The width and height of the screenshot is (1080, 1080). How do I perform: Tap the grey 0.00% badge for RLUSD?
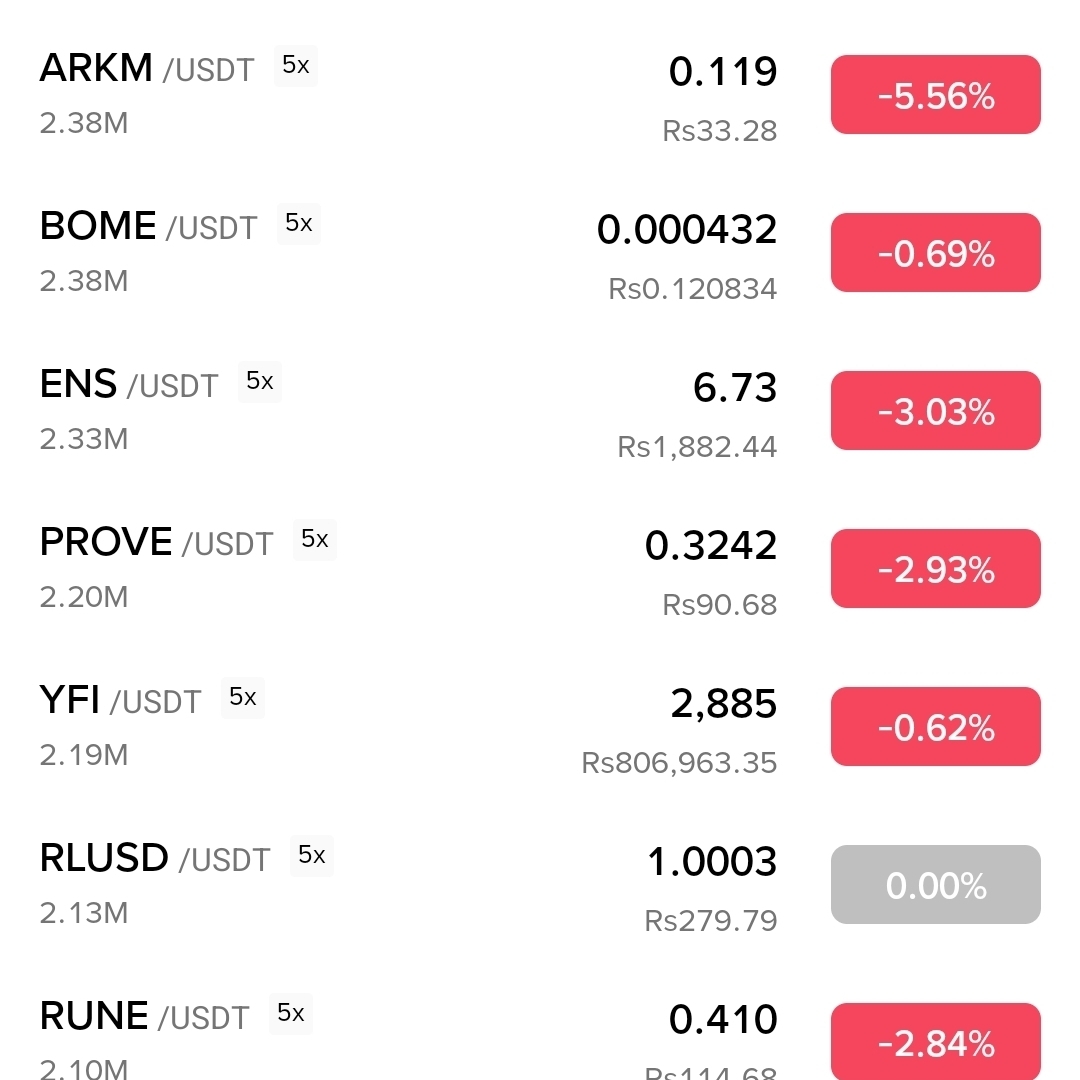[935, 885]
